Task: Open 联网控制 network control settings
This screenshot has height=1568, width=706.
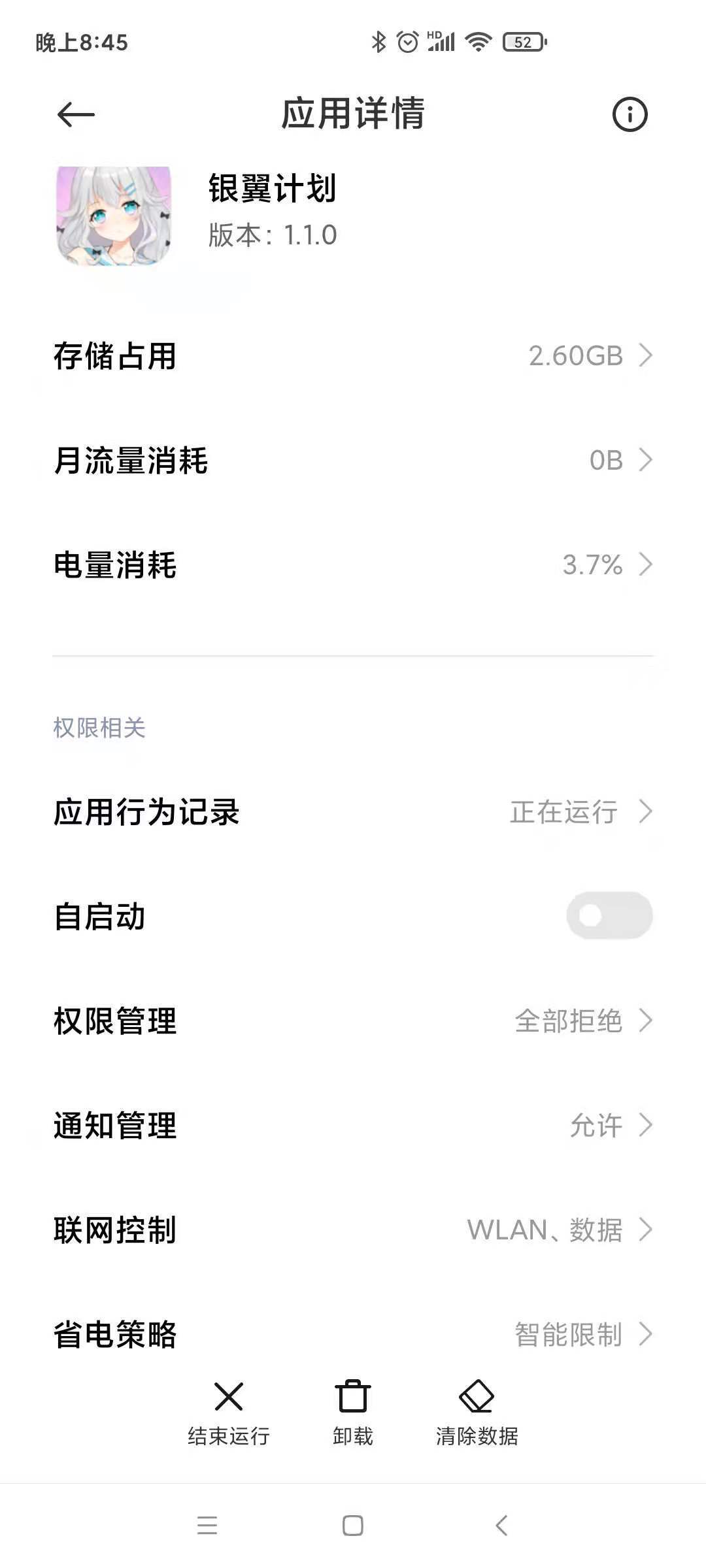Action: pos(353,1230)
